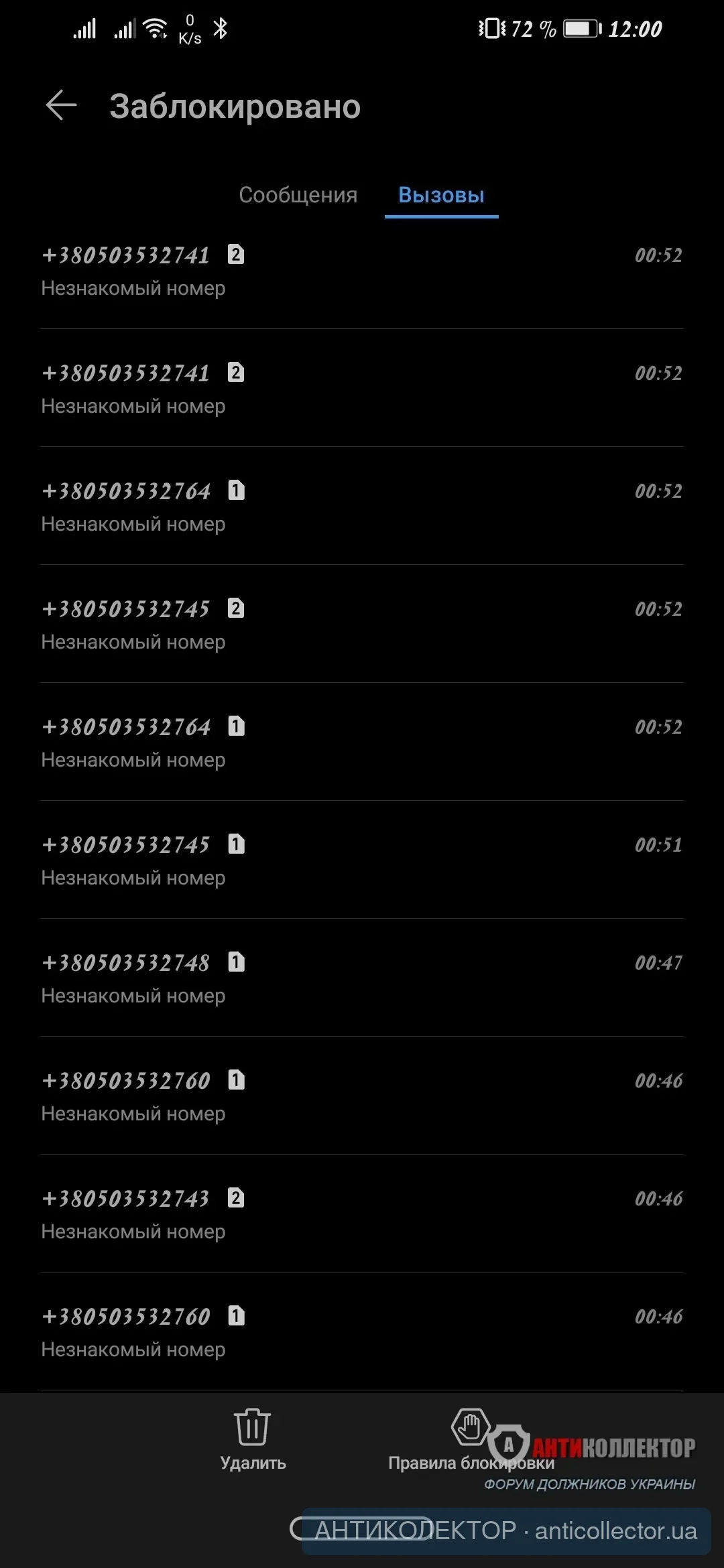The height and width of the screenshot is (1568, 724).
Task: Switch to the Сообщения tab
Action: point(298,195)
